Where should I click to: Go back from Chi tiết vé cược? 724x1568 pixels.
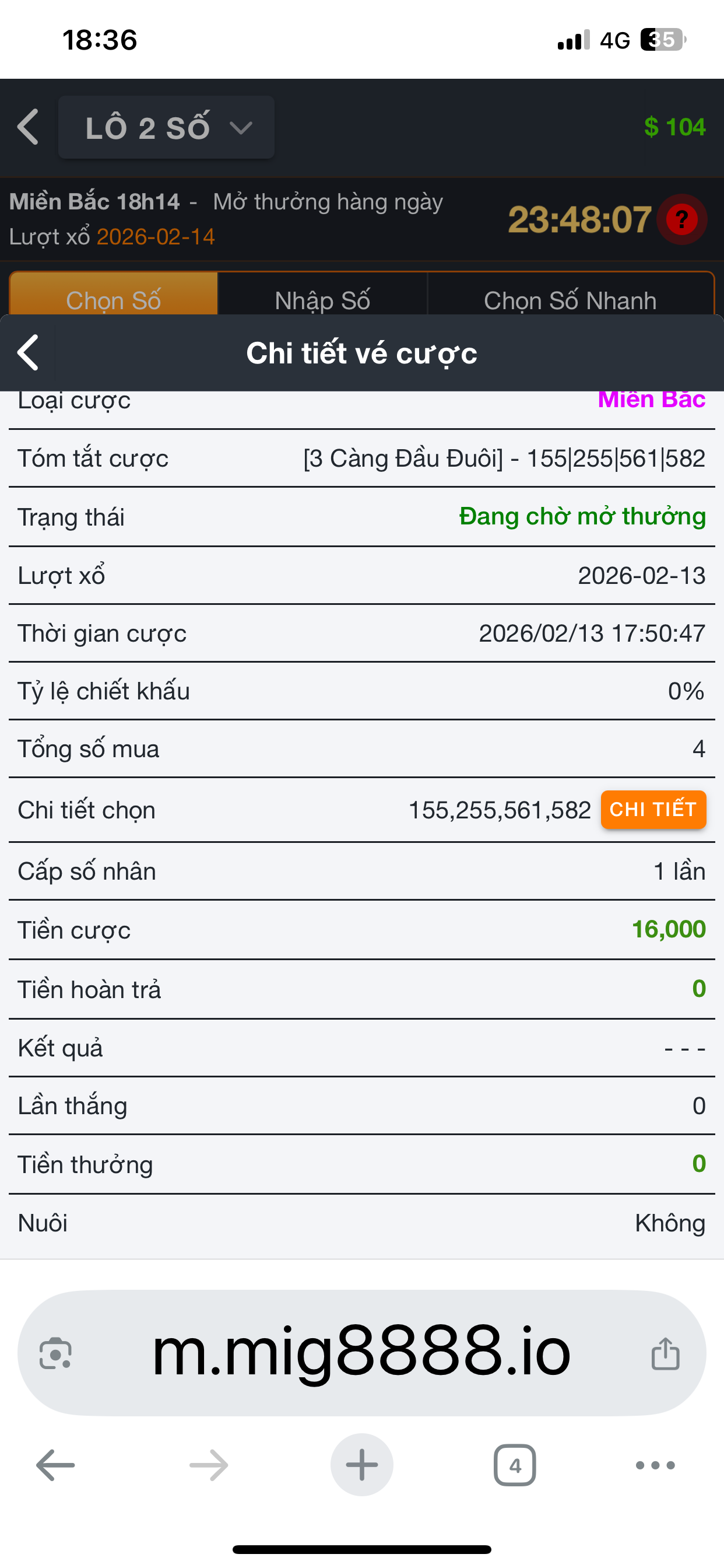[x=28, y=353]
